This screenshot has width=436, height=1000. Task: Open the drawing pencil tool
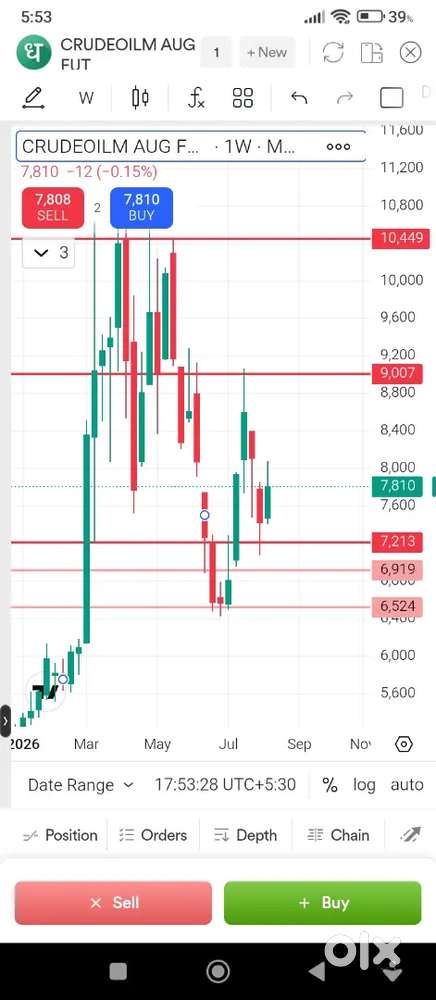pos(33,98)
